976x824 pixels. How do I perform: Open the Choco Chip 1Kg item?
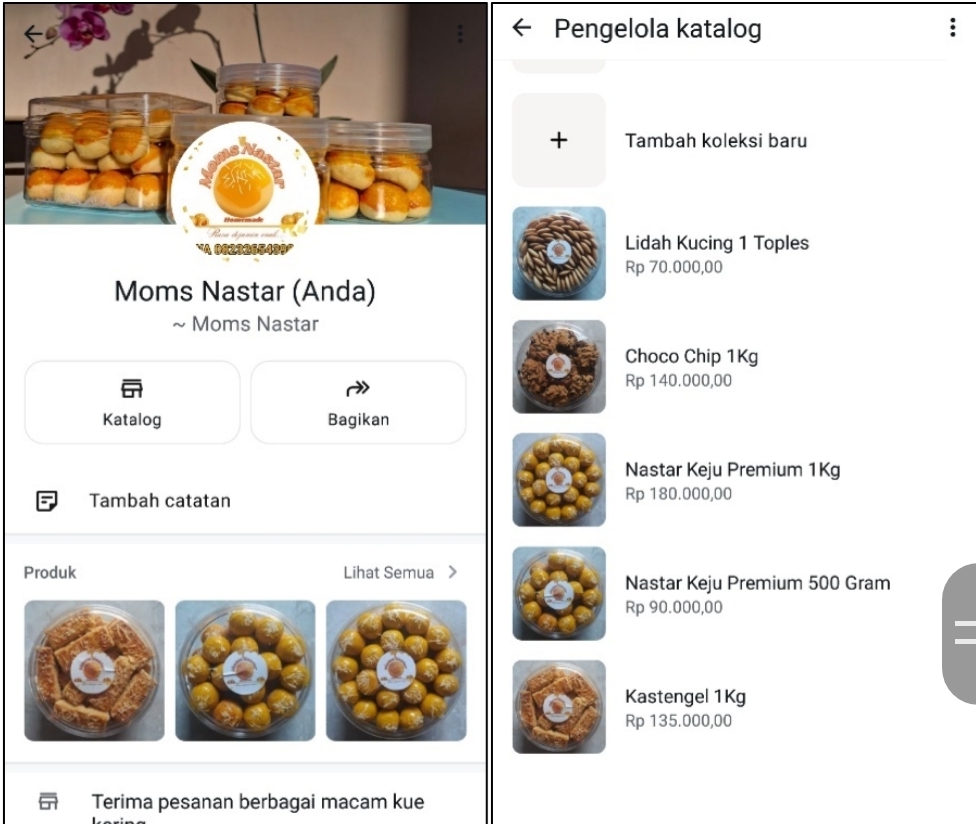tap(688, 367)
